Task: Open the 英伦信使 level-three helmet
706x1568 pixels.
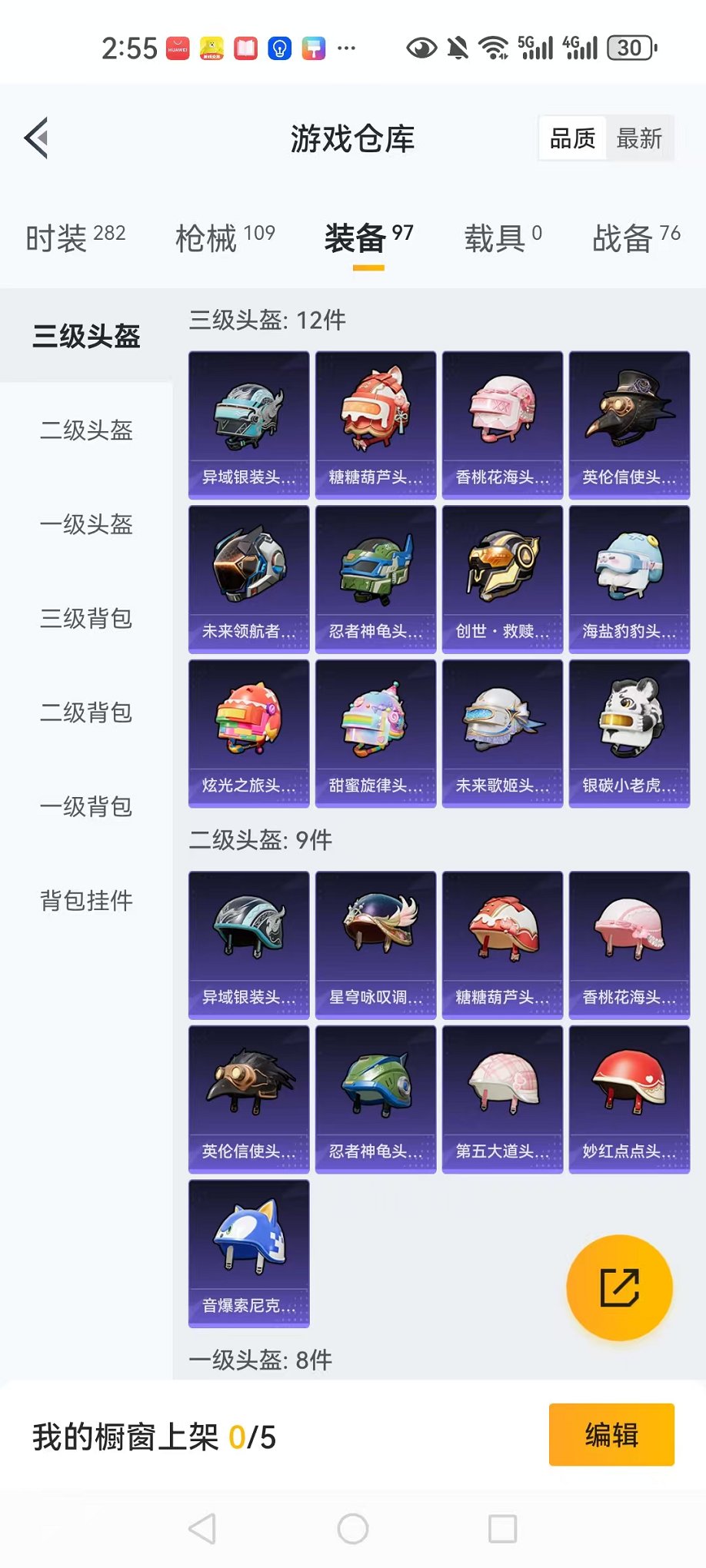Action: pyautogui.click(x=629, y=425)
